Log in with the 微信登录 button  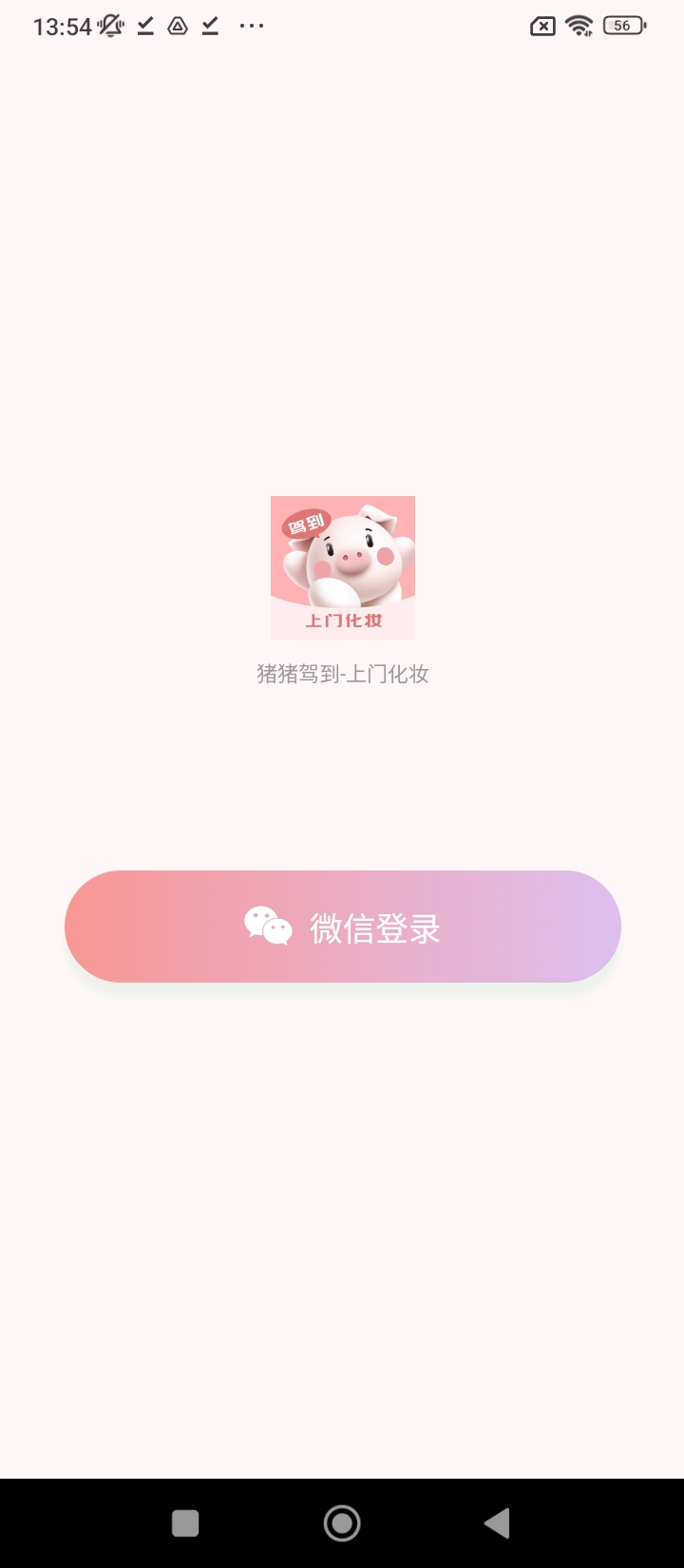click(x=342, y=927)
